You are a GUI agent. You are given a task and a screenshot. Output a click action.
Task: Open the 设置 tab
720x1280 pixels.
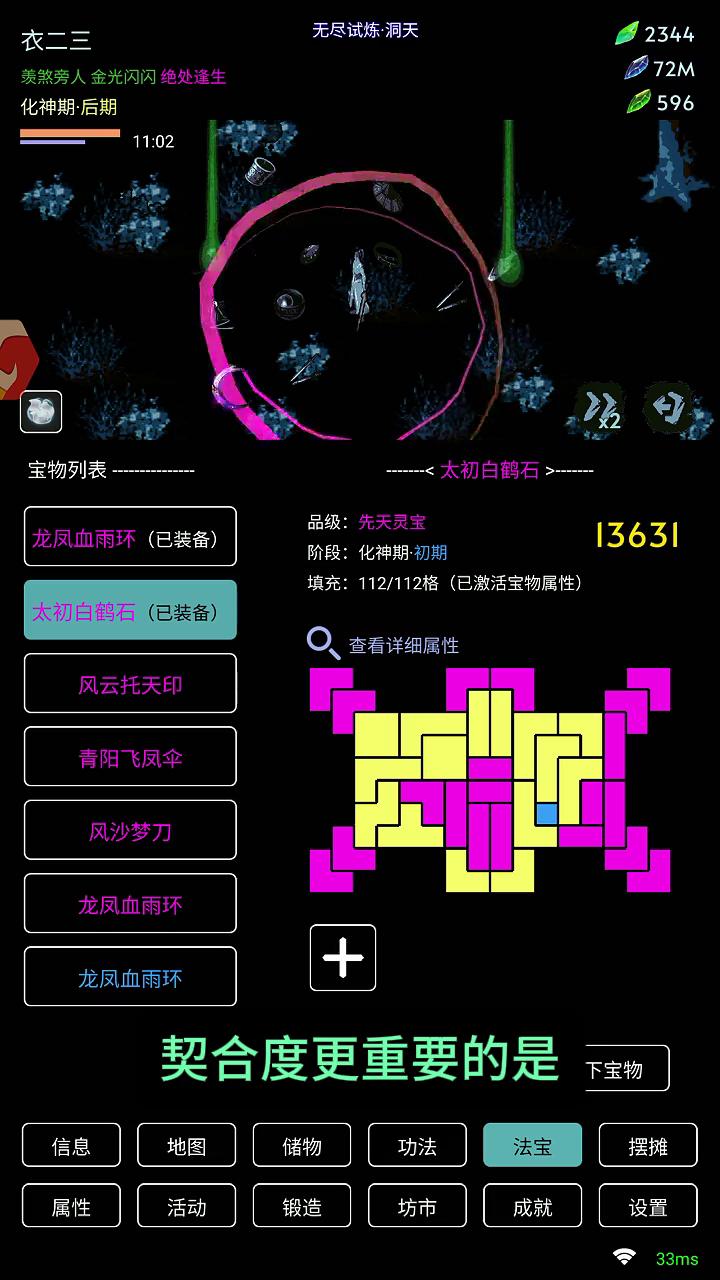(647, 1206)
